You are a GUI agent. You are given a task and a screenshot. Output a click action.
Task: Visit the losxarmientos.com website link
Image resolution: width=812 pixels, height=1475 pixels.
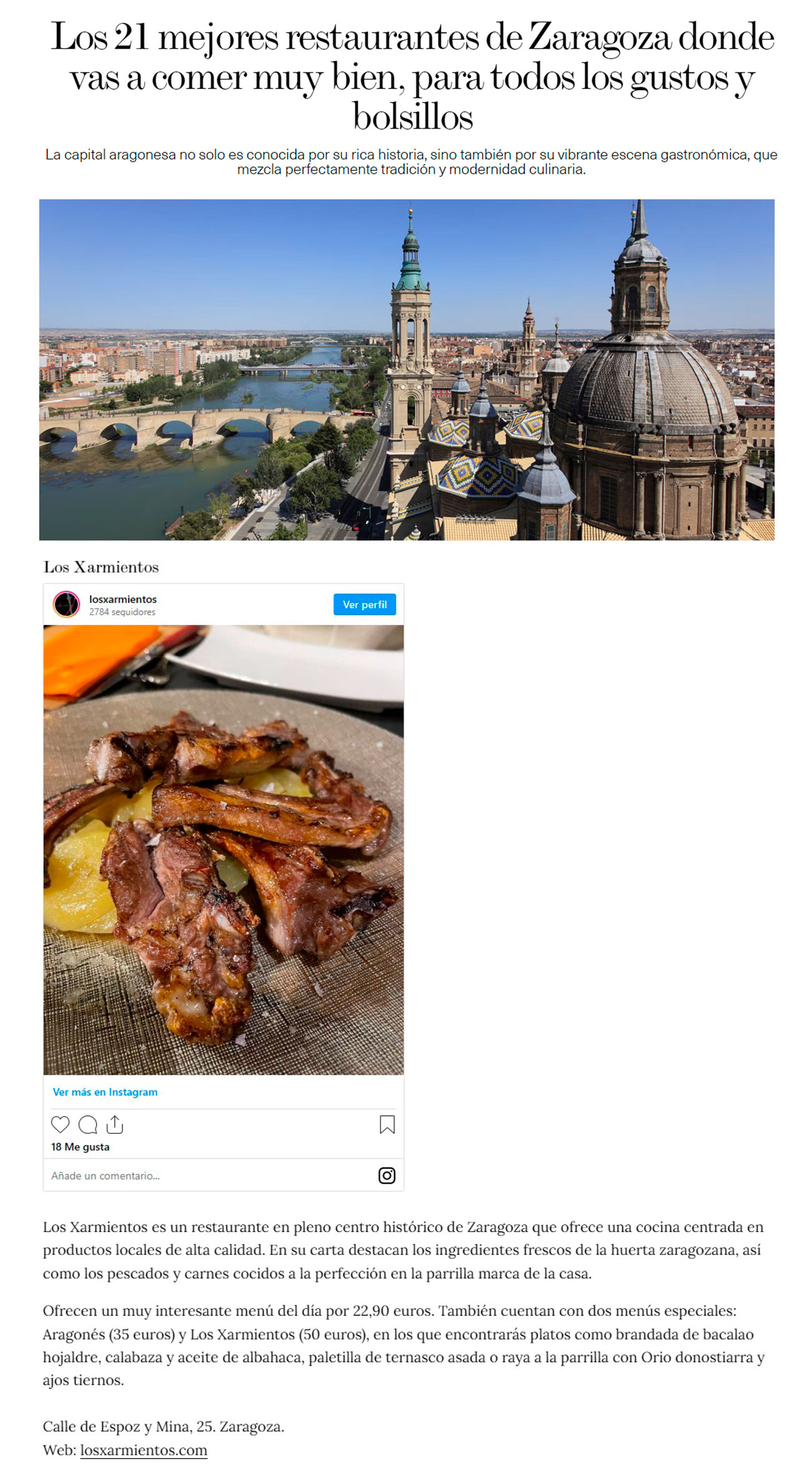(144, 1450)
